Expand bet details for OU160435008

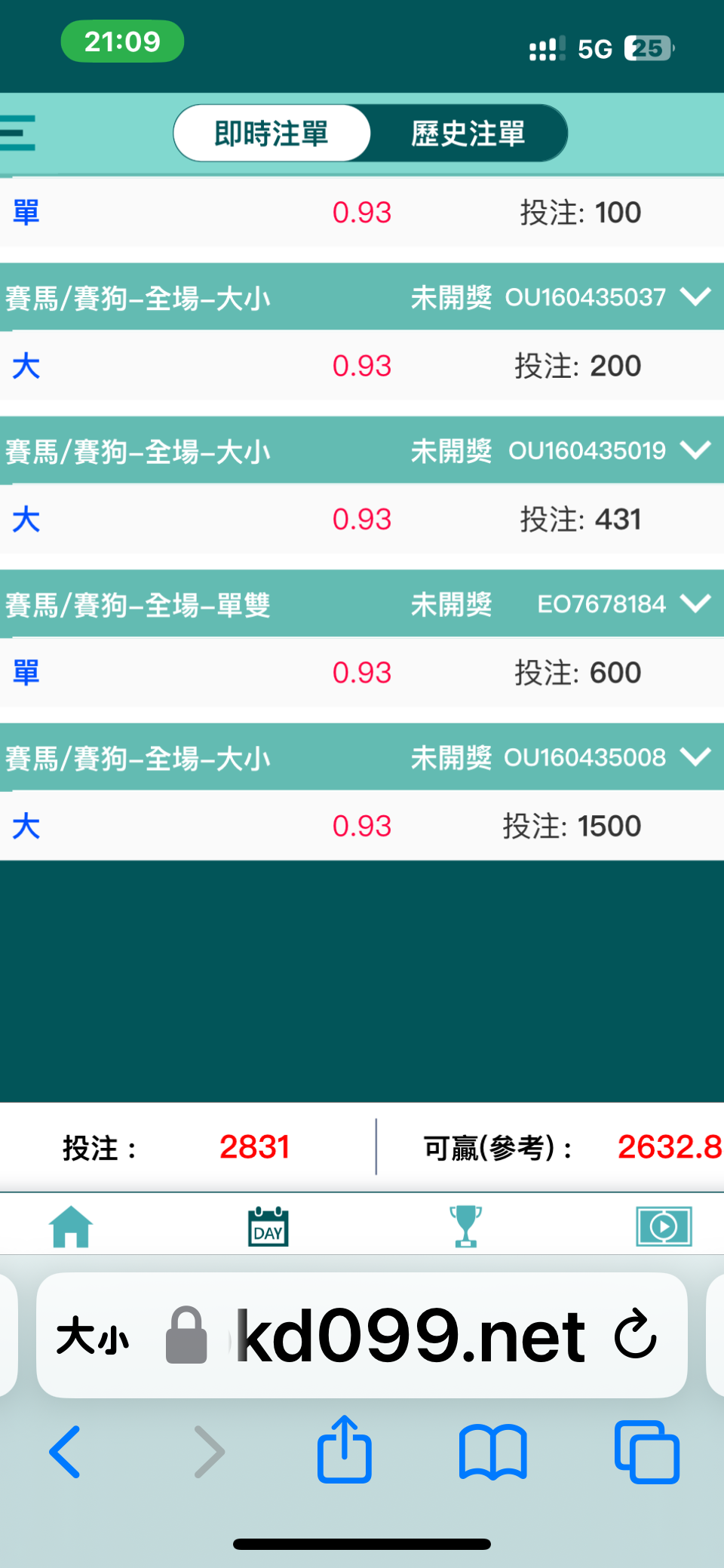tap(695, 756)
